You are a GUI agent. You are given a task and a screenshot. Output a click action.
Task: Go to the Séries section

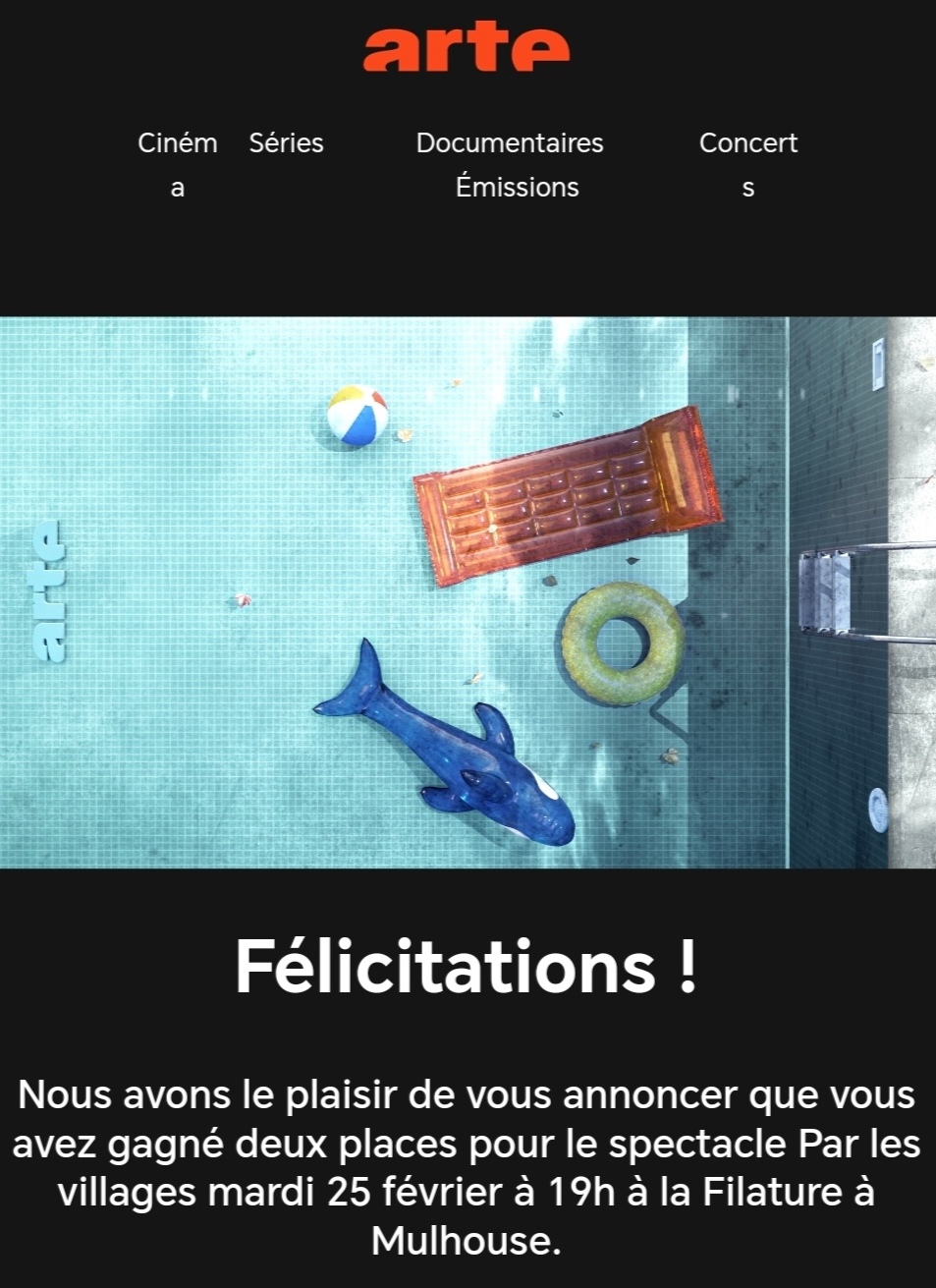(x=286, y=143)
